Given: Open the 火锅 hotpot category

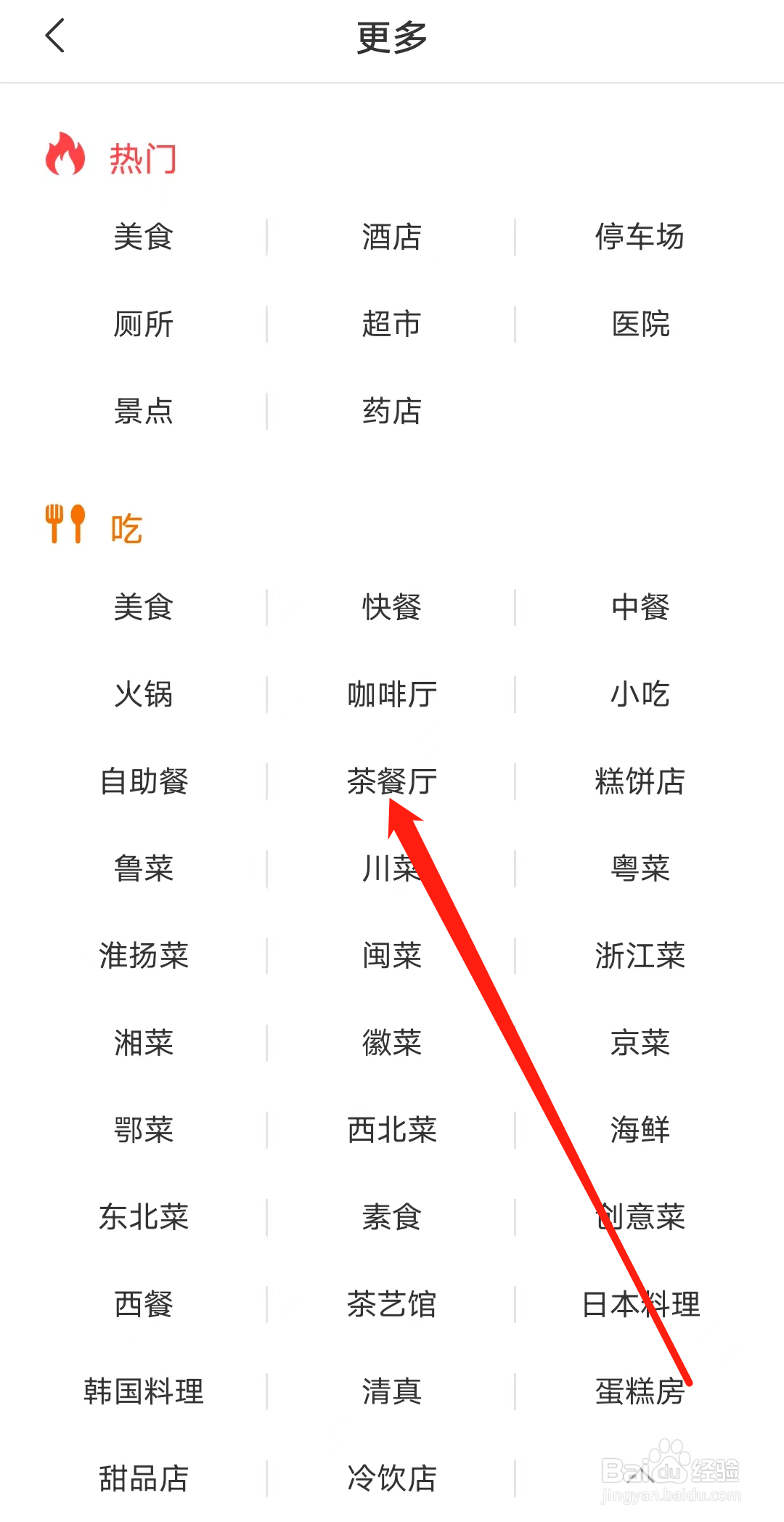Looking at the screenshot, I should coord(142,694).
